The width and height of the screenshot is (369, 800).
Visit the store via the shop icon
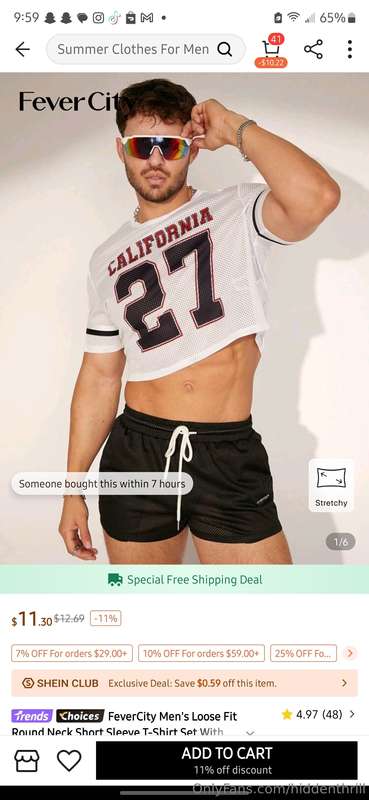point(27,761)
